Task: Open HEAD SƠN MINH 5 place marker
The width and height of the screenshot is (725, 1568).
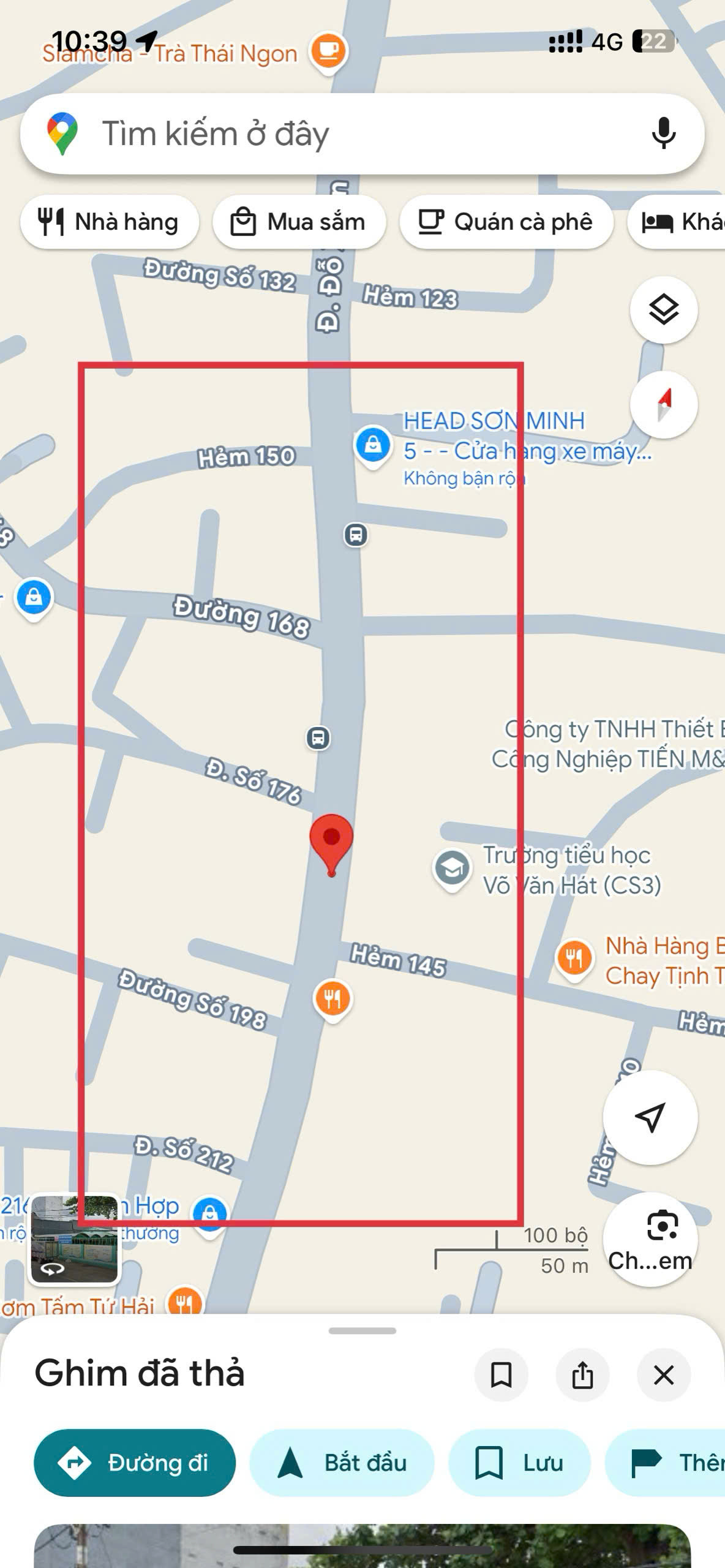Action: click(372, 445)
